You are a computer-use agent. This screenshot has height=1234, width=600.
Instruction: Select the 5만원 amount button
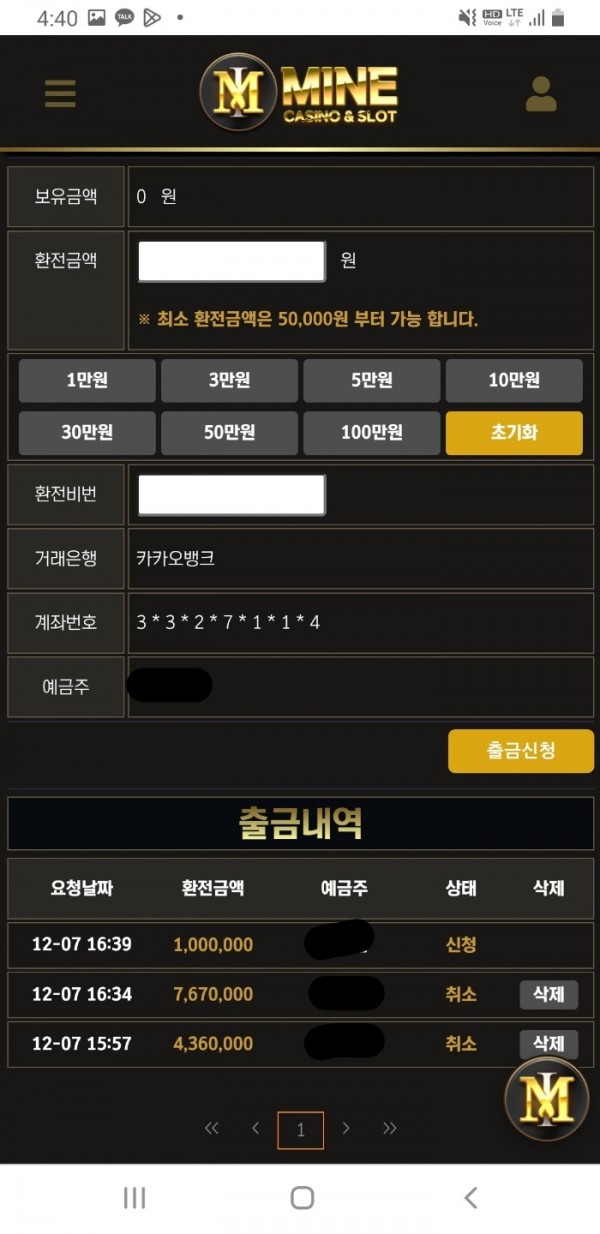pos(371,380)
